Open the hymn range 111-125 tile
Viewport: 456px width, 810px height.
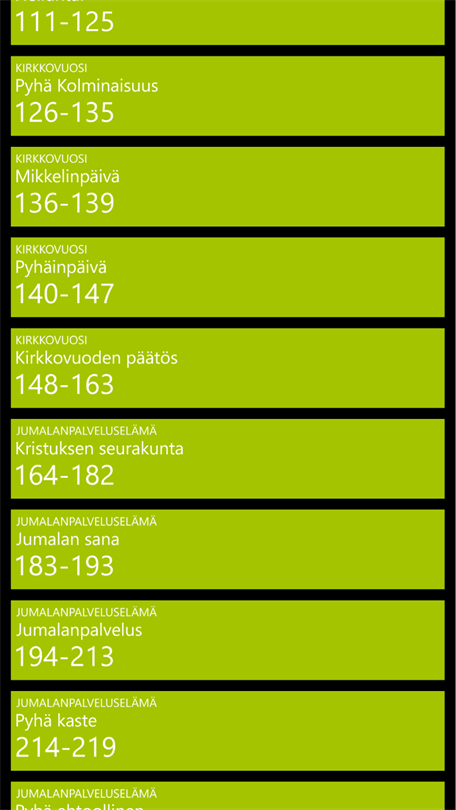pyautogui.click(x=228, y=22)
